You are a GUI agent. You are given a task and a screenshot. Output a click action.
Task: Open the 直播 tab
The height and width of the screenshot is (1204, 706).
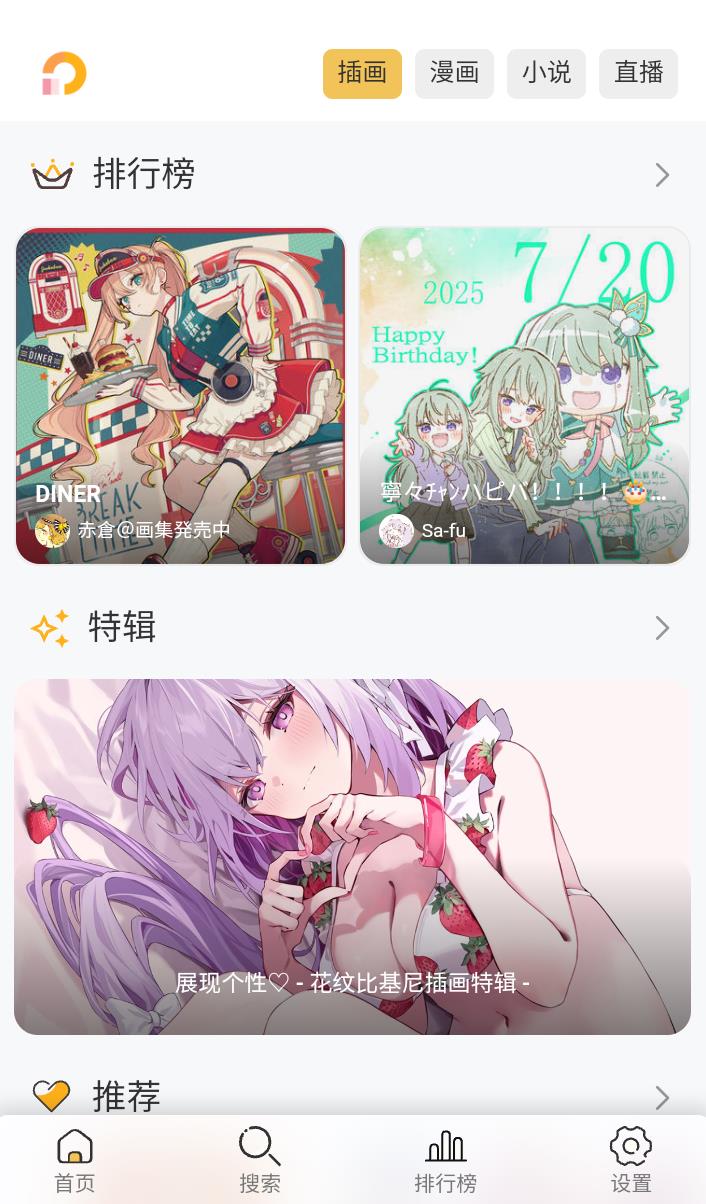638,74
